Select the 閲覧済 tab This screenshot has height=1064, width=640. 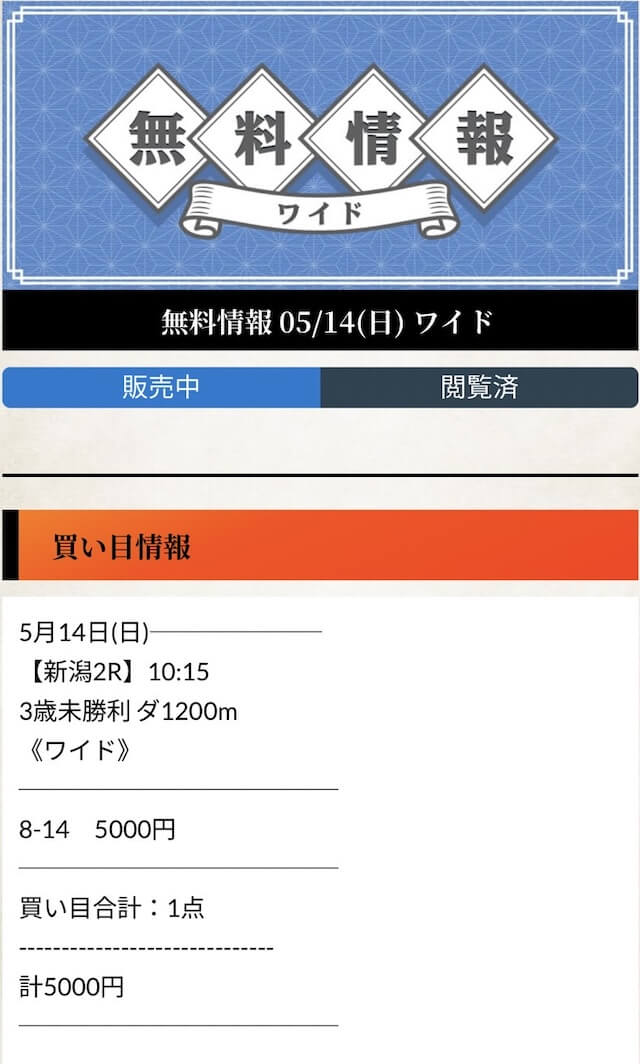click(x=479, y=388)
